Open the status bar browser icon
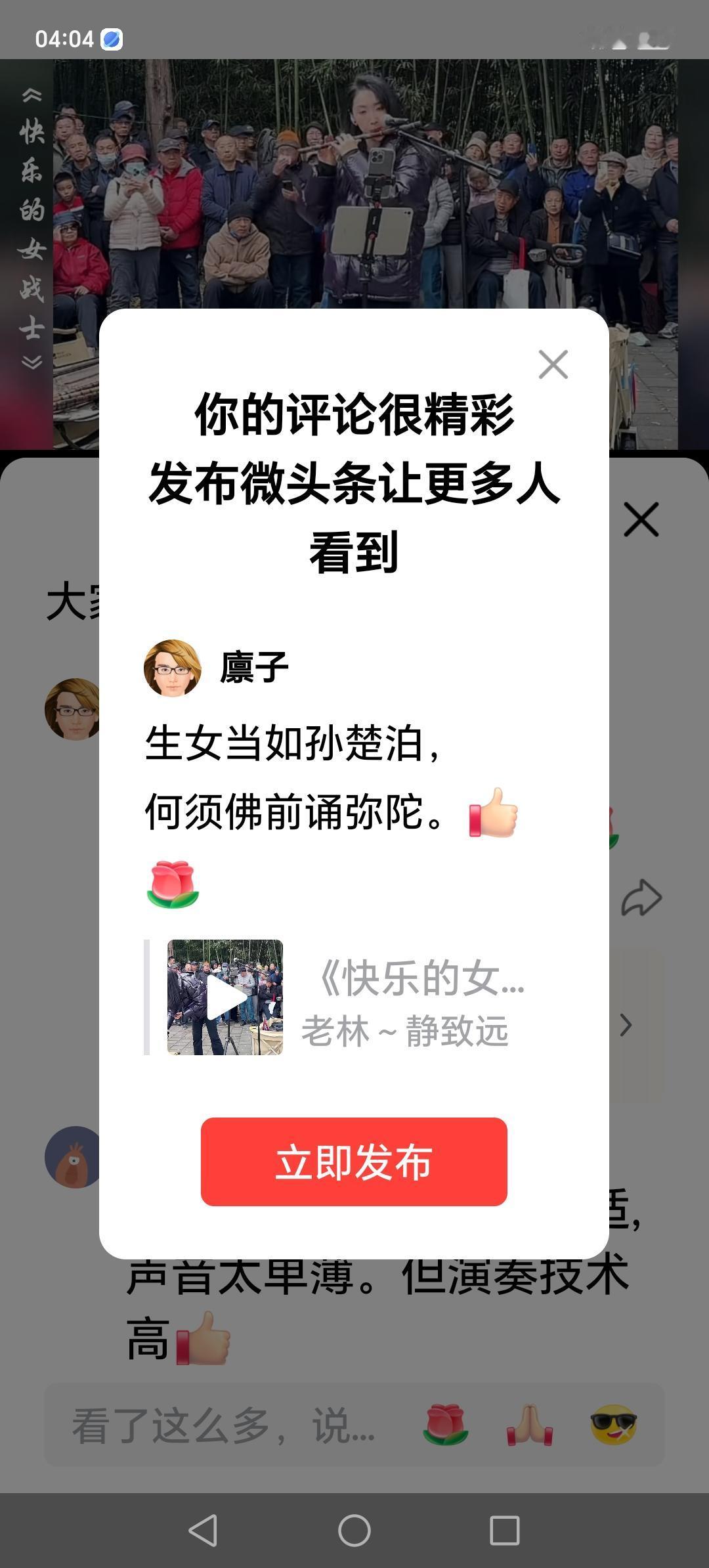709x1568 pixels. click(x=110, y=39)
